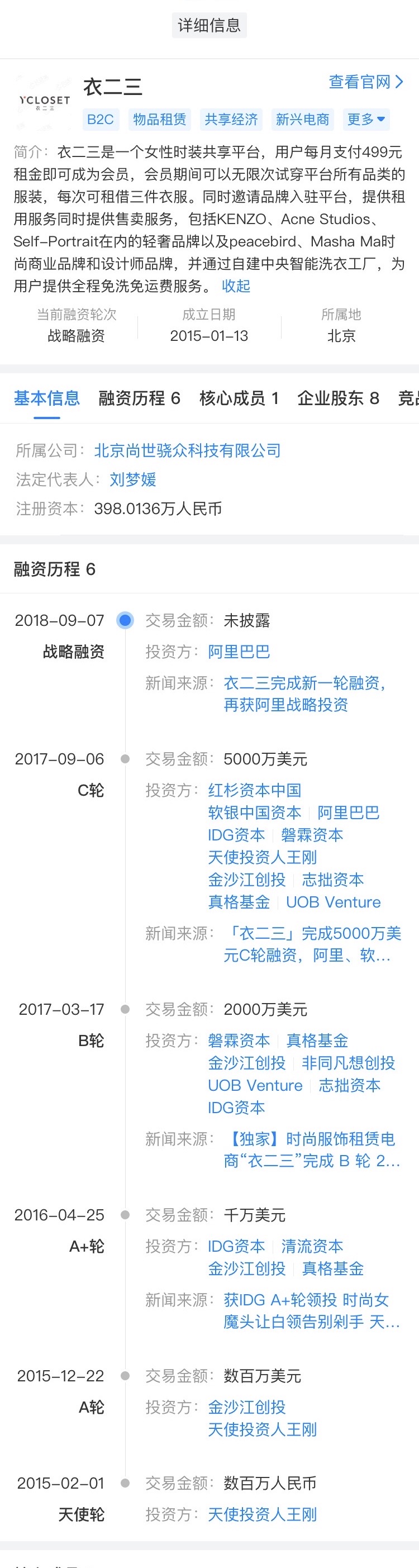View legal representative 刘梦媛
Screen dimensions: 419x1568
coord(132,479)
